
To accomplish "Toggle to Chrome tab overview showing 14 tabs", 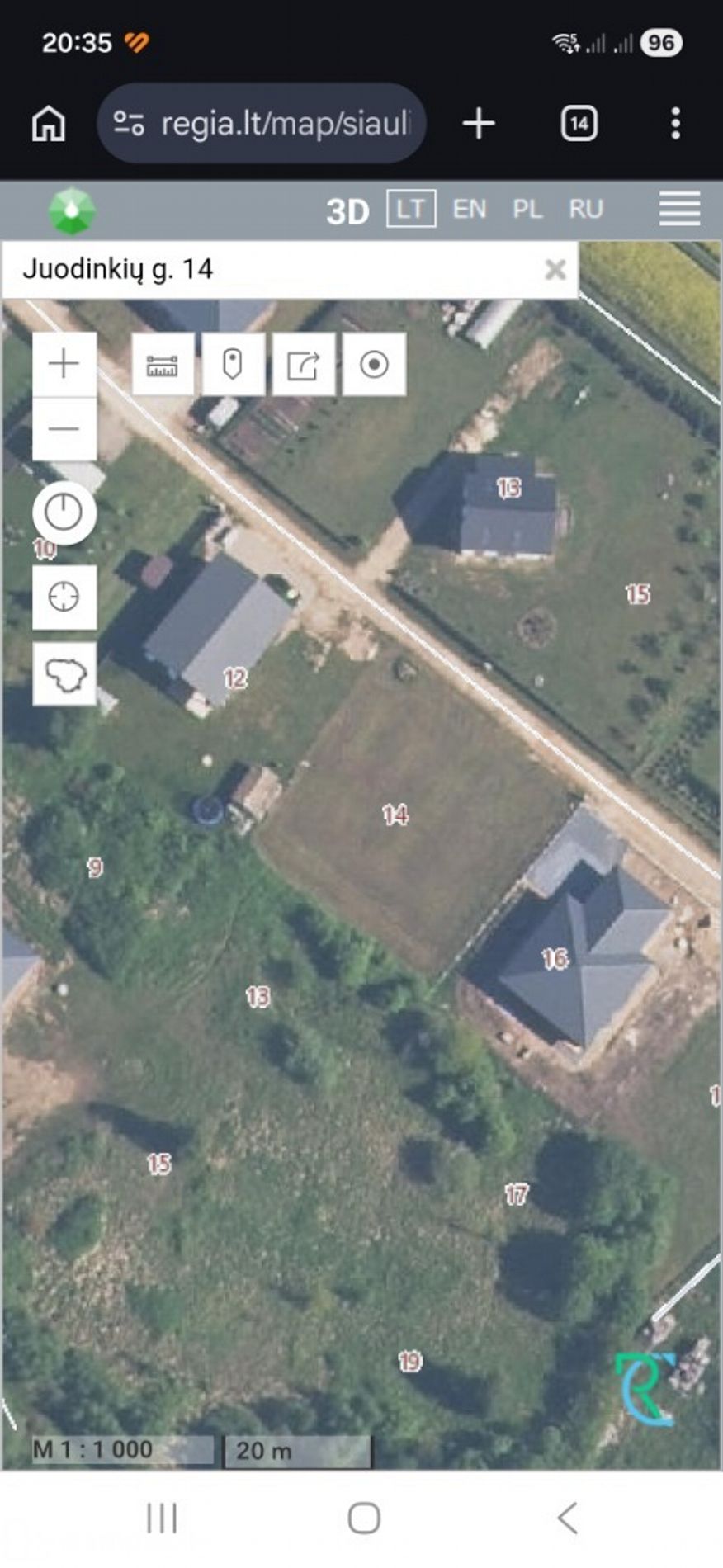I will (x=579, y=124).
